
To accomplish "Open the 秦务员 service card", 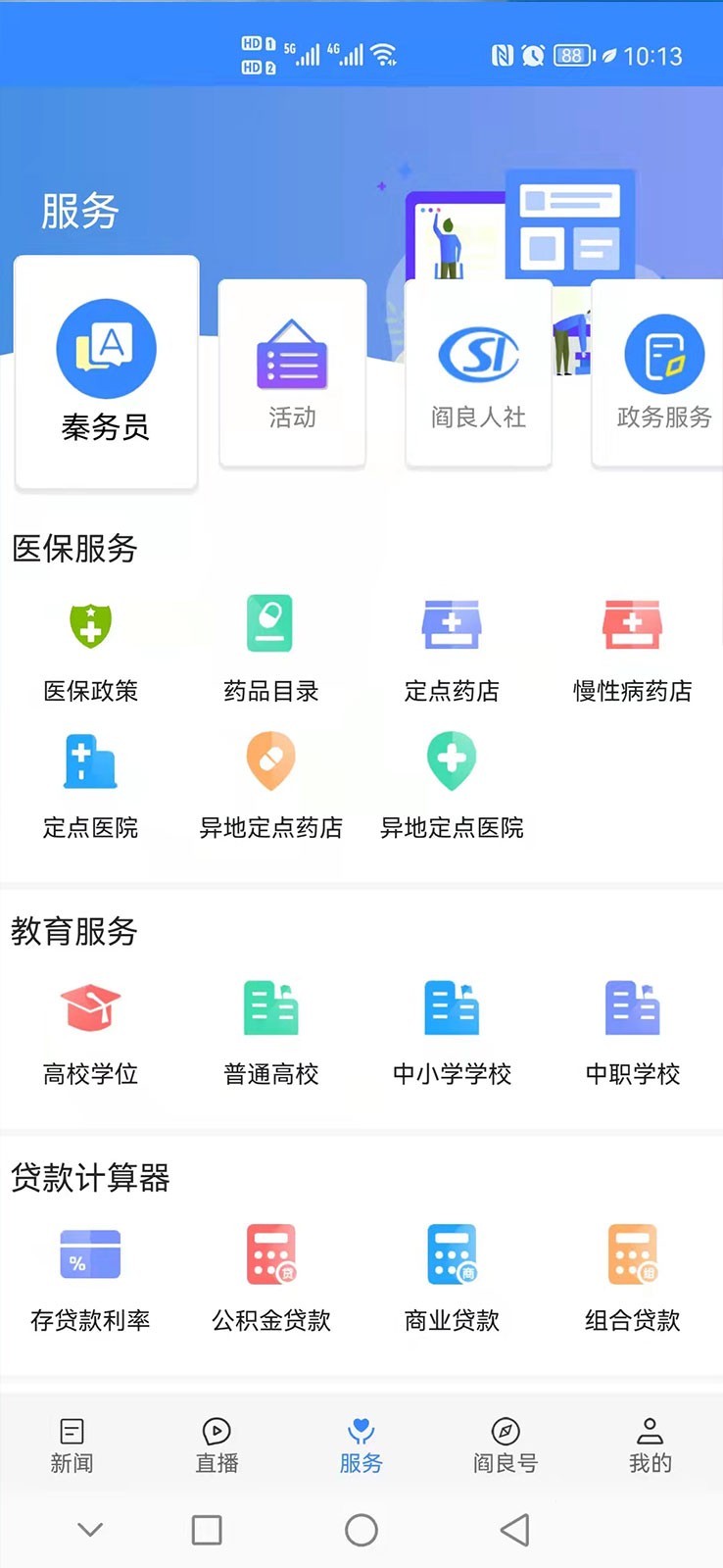I will click(106, 370).
